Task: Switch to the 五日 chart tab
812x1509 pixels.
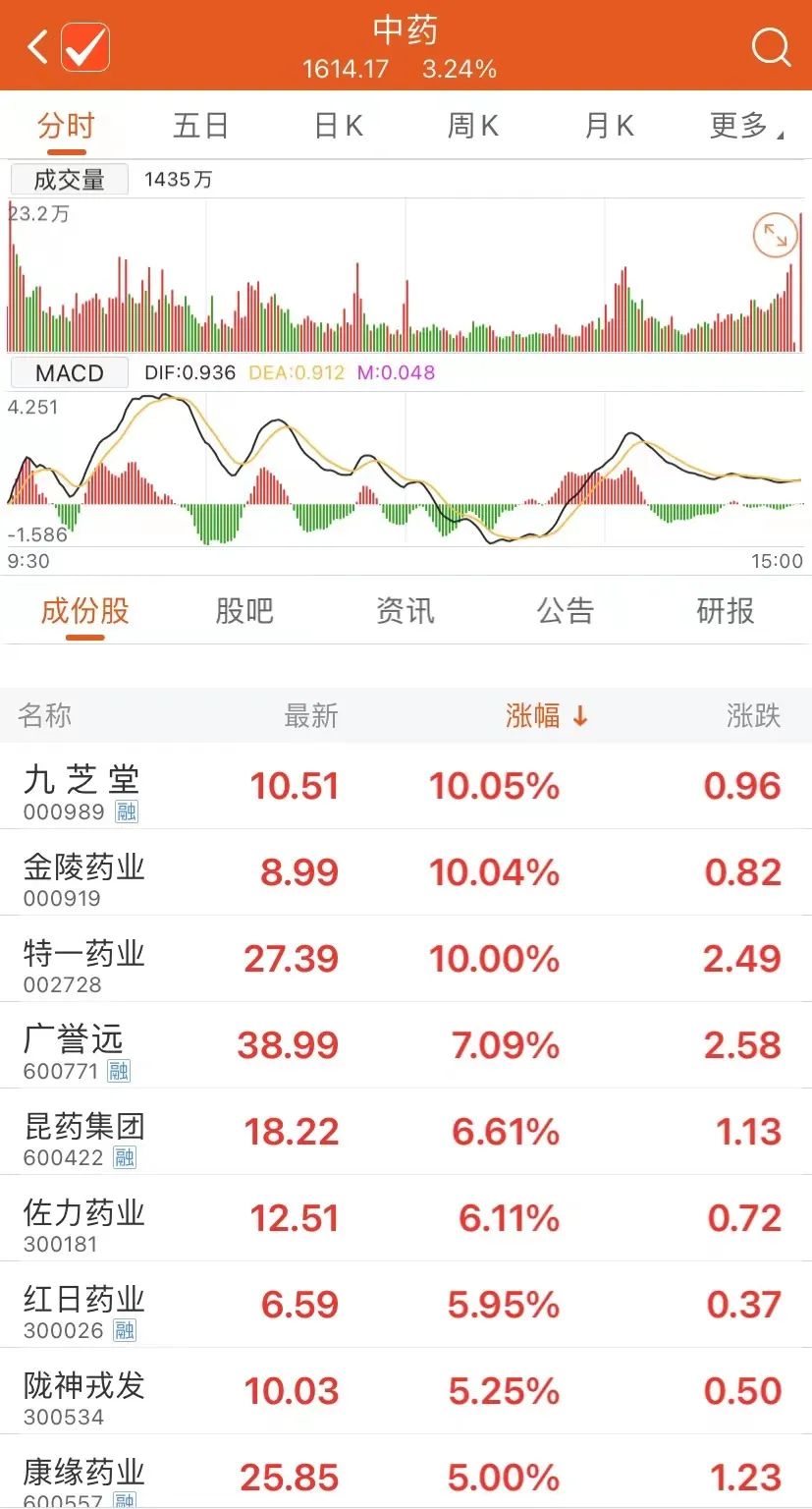Action: click(x=200, y=126)
